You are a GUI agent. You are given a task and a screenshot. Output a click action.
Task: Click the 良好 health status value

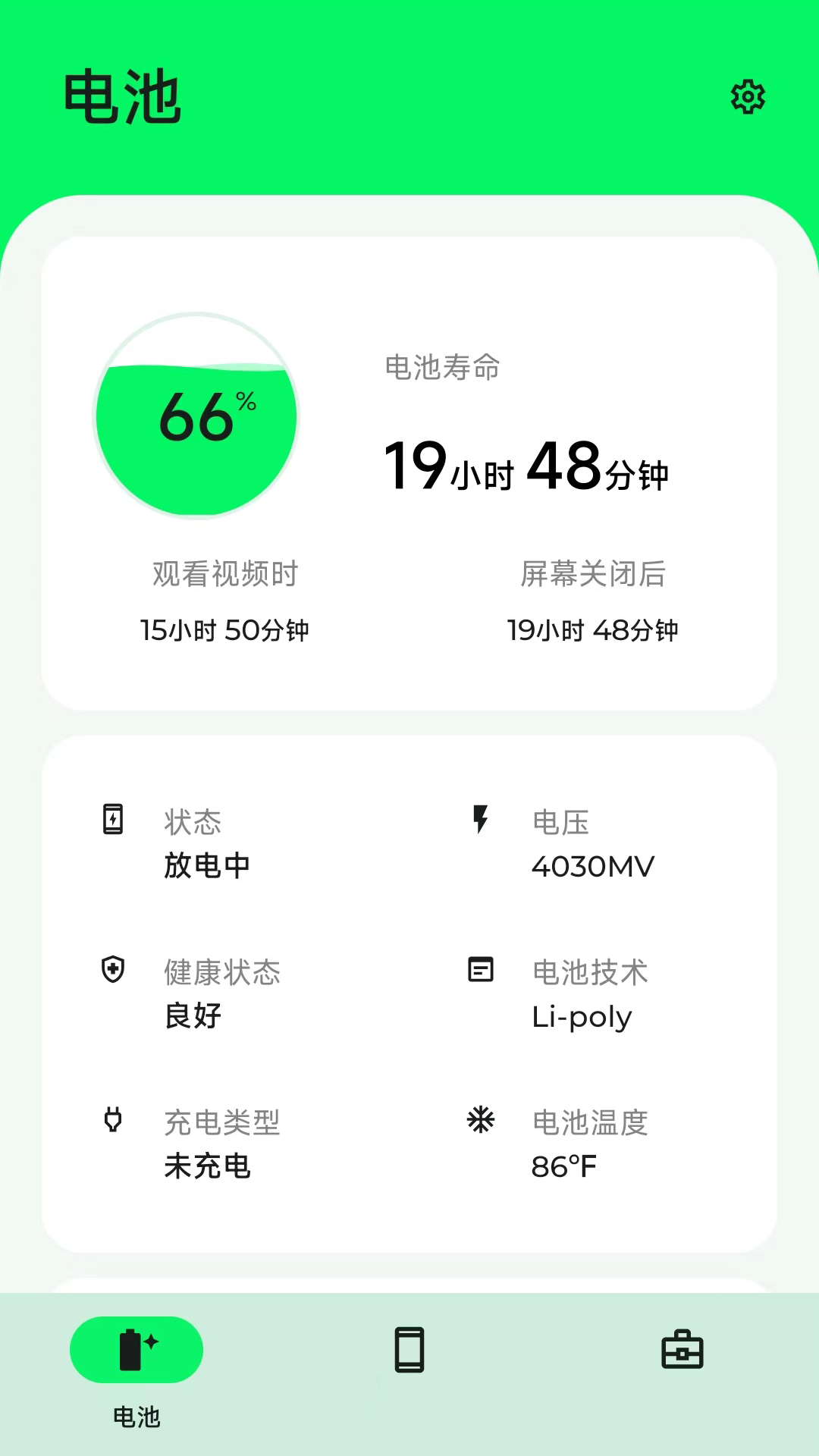coord(192,1016)
